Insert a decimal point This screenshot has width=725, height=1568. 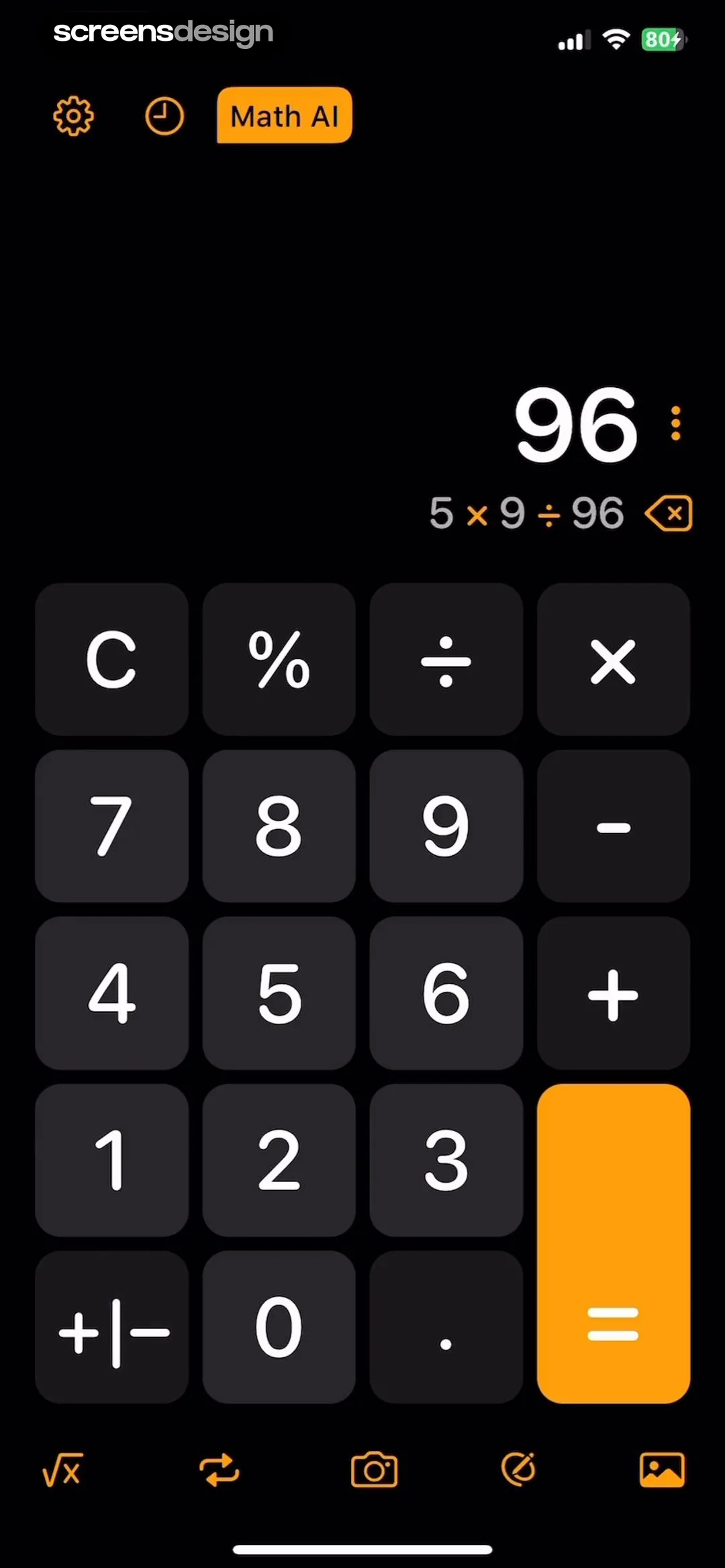[446, 1327]
